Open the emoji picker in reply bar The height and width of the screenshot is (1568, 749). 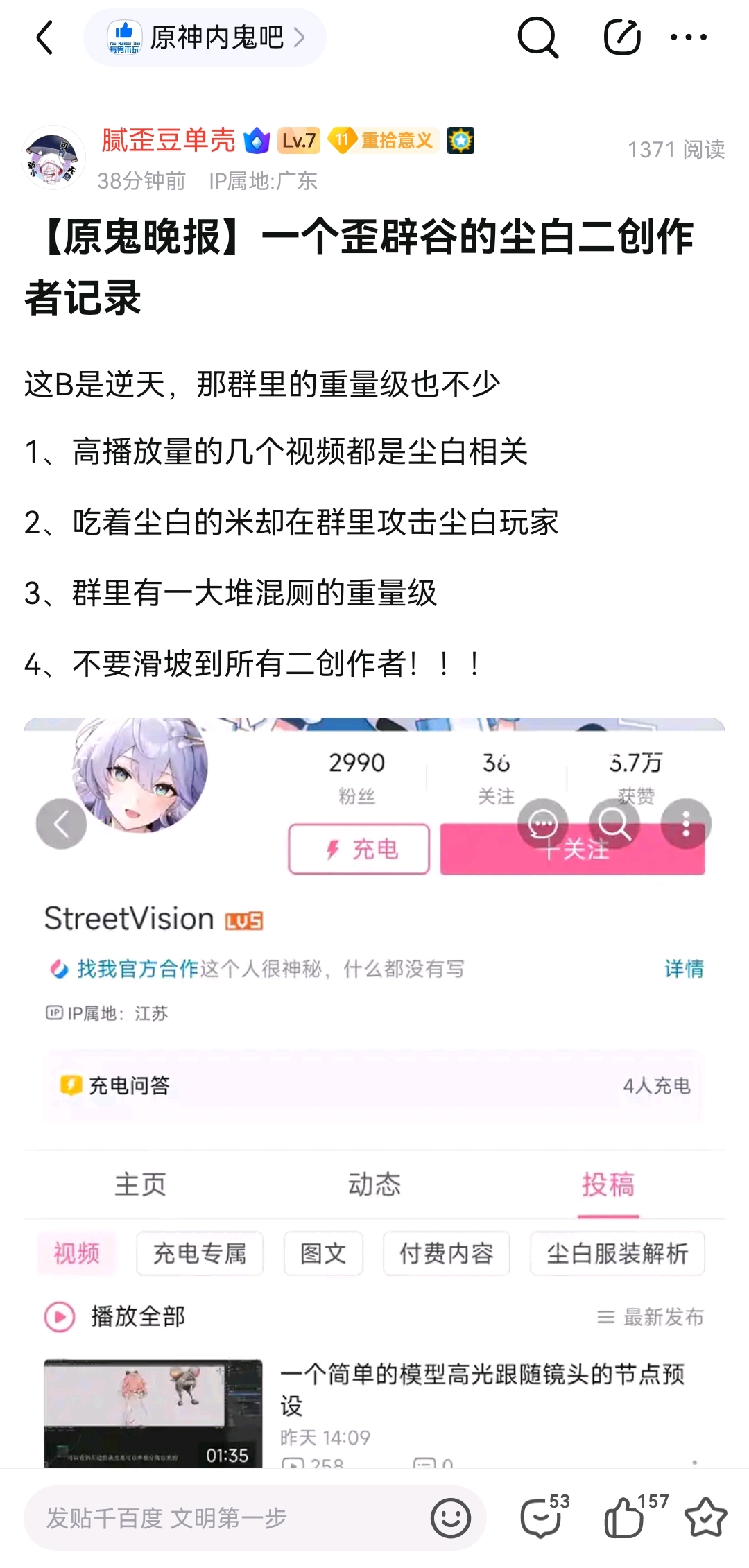(451, 1518)
